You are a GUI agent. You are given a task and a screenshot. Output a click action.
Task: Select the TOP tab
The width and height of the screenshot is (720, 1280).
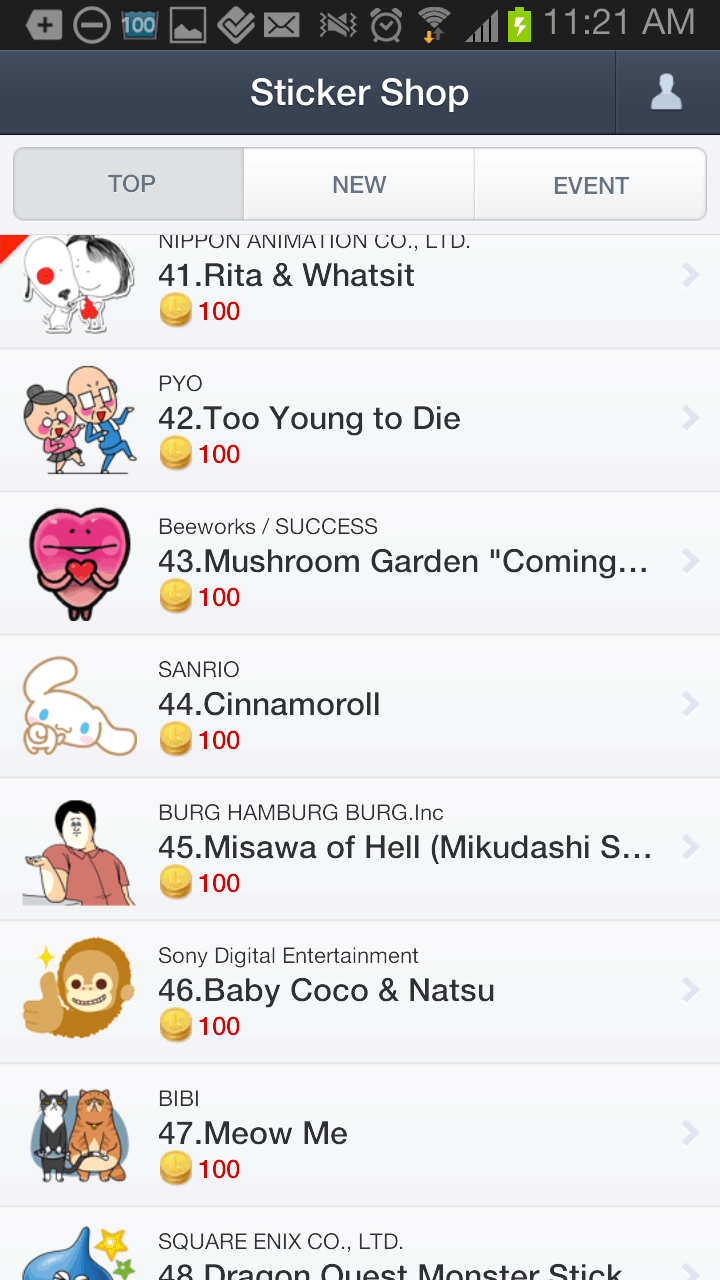tap(129, 184)
